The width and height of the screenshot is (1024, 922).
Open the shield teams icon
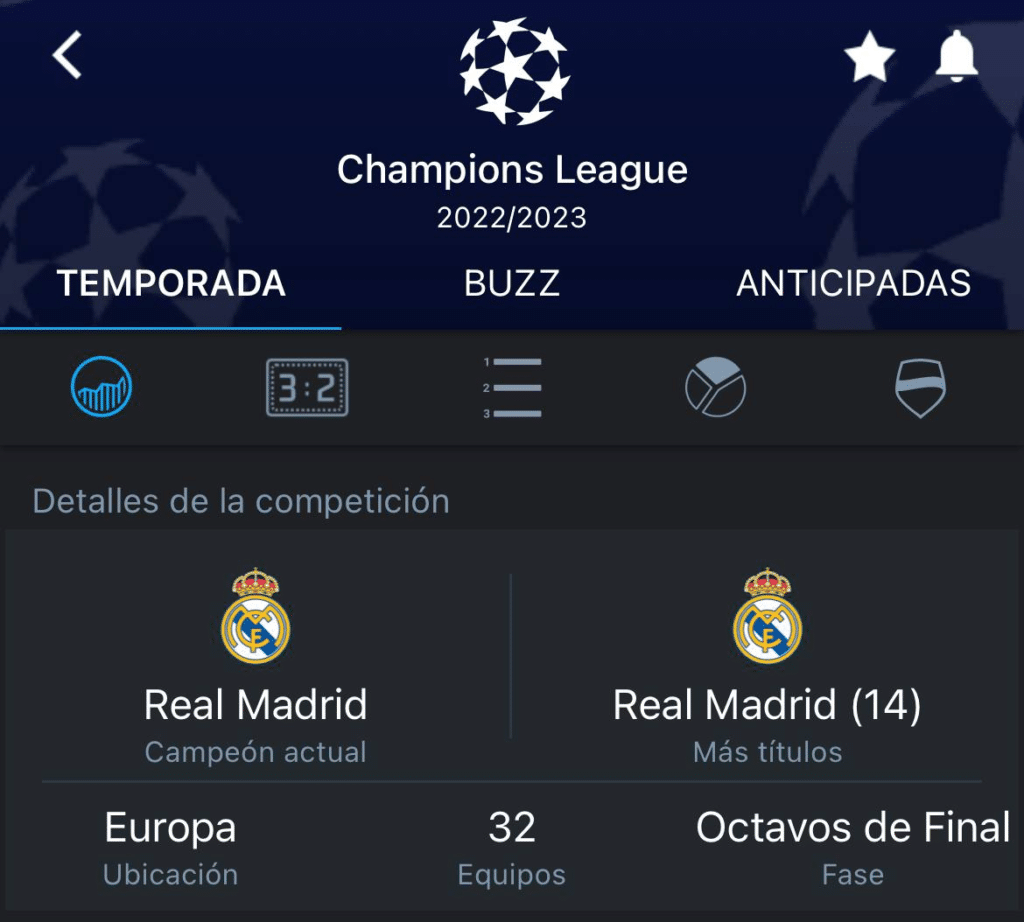[x=920, y=388]
